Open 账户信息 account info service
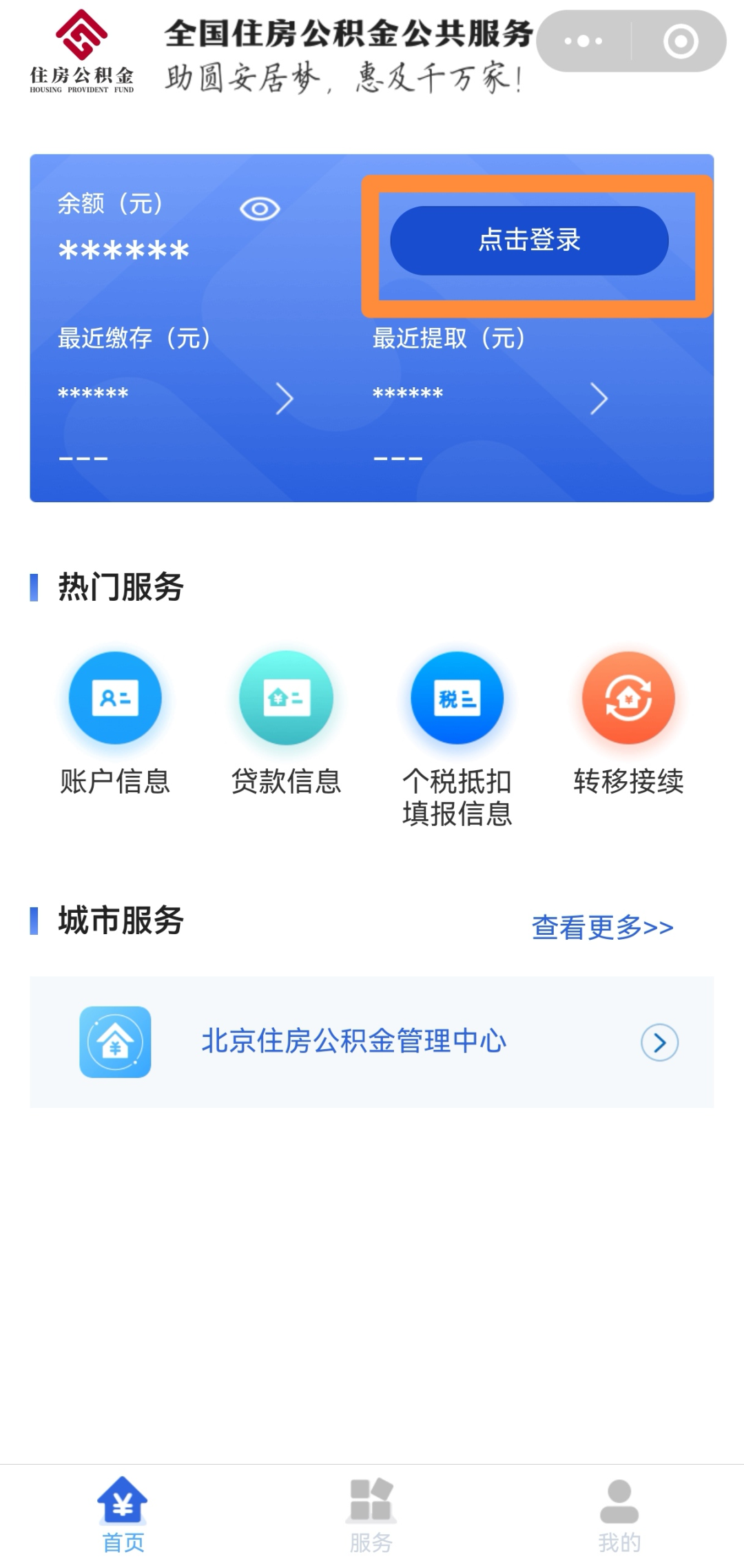744x1568 pixels. (x=115, y=723)
